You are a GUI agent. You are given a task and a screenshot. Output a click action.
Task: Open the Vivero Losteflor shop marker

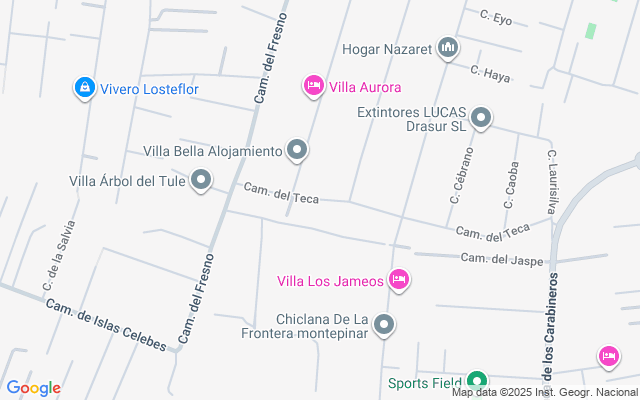pyautogui.click(x=84, y=89)
